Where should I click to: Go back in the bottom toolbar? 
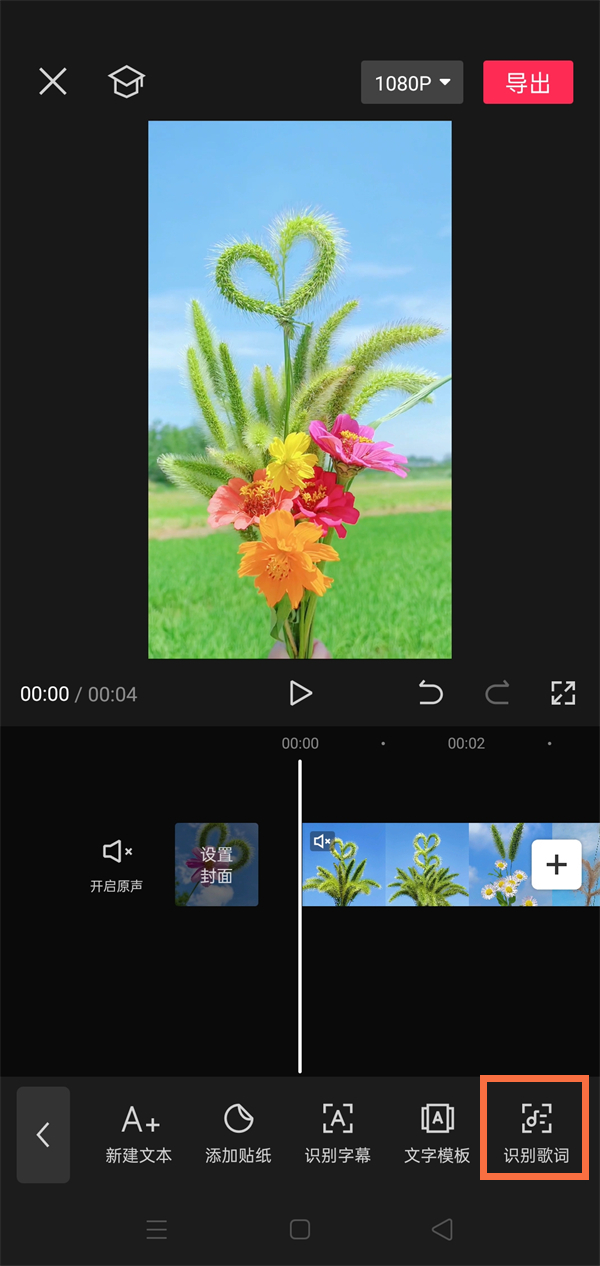[44, 1135]
